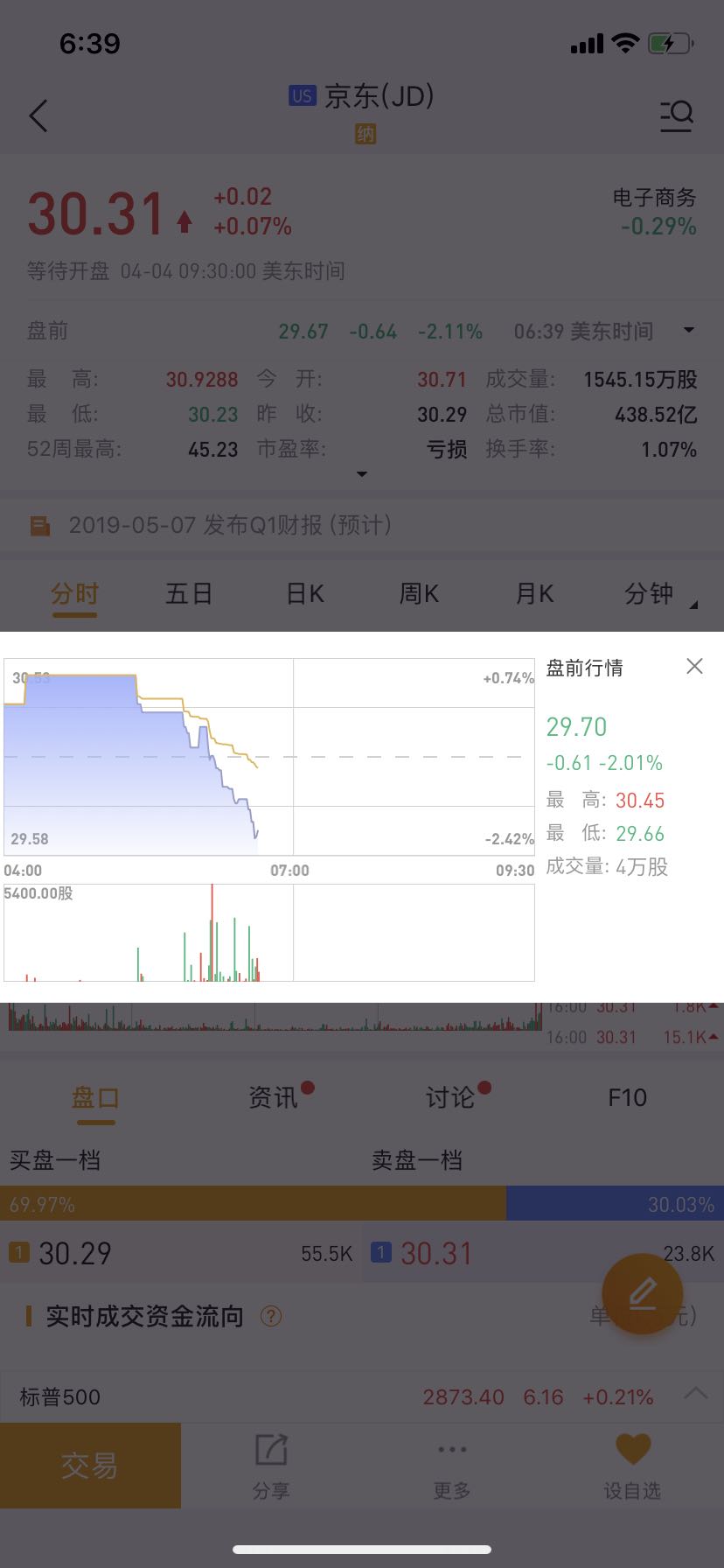Select the 分时 chart tab
The image size is (724, 1568).
point(74,595)
